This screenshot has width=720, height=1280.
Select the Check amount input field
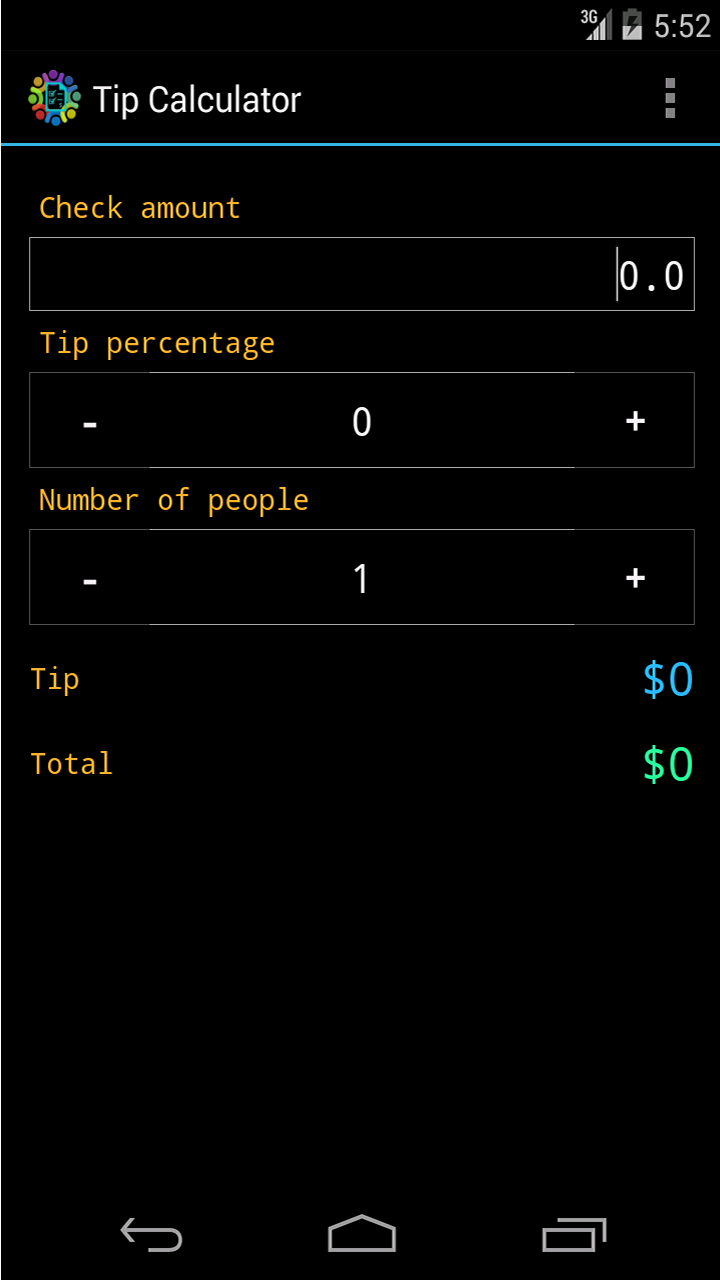361,274
